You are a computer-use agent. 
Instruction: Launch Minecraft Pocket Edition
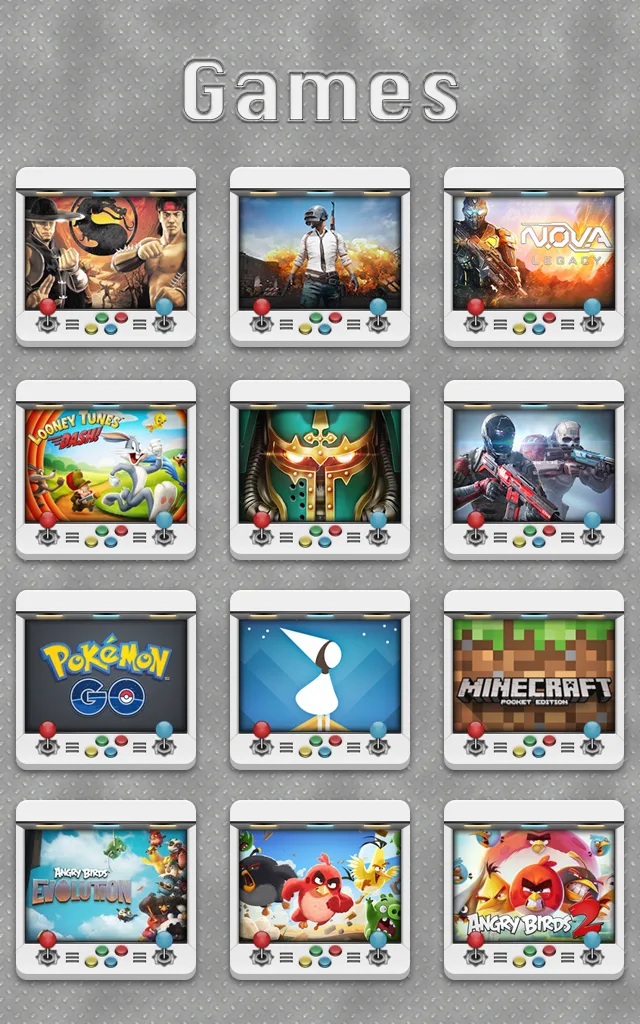coord(534,675)
